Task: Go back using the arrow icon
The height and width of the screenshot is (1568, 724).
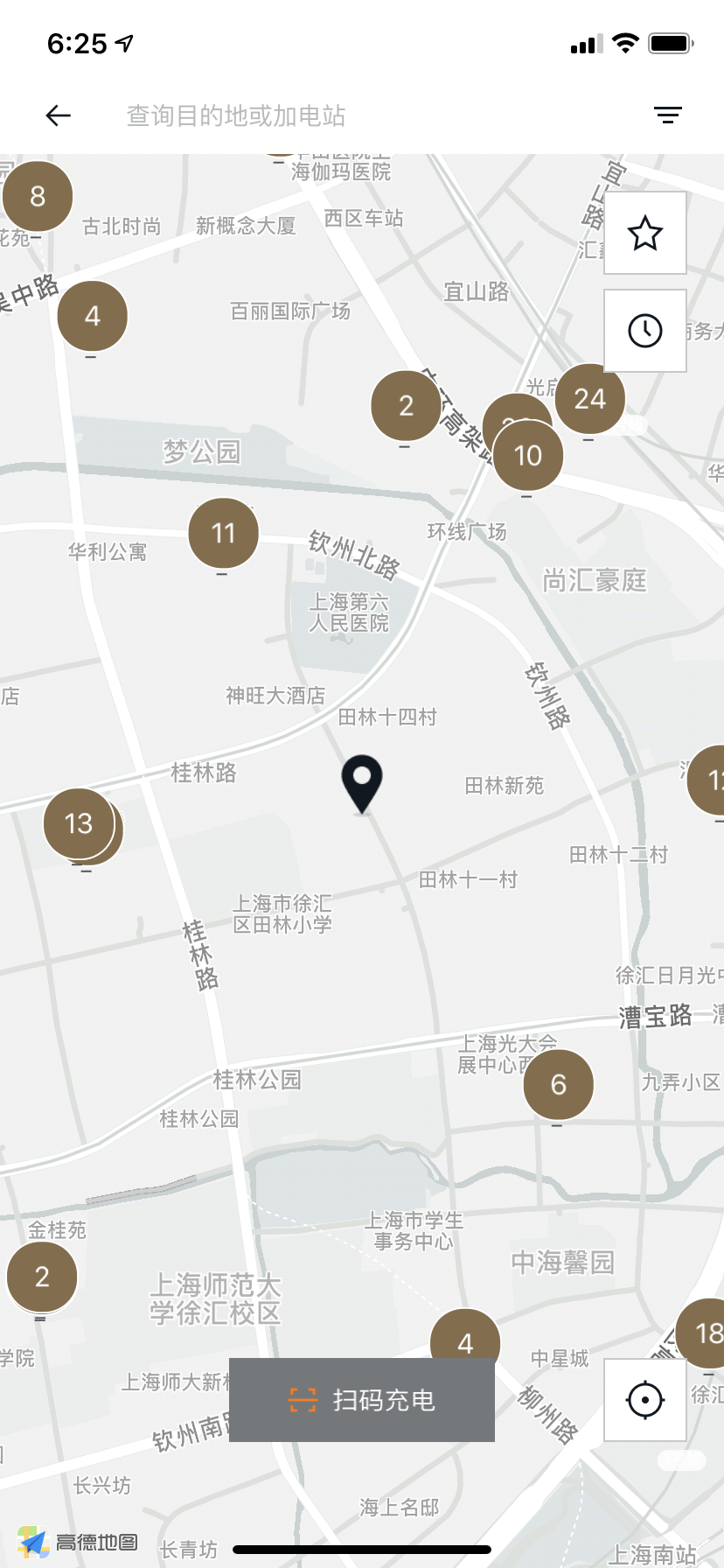Action: click(x=58, y=115)
